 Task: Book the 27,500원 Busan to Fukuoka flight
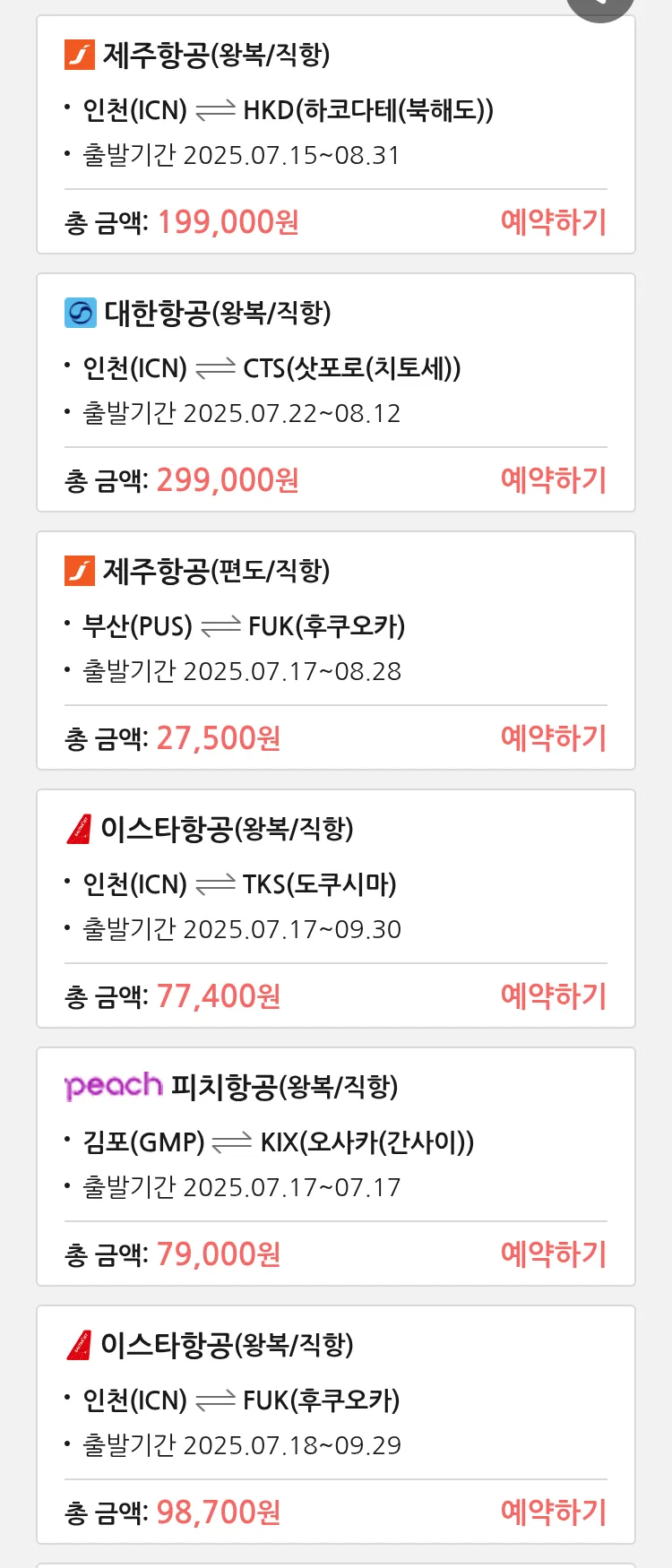(x=554, y=737)
